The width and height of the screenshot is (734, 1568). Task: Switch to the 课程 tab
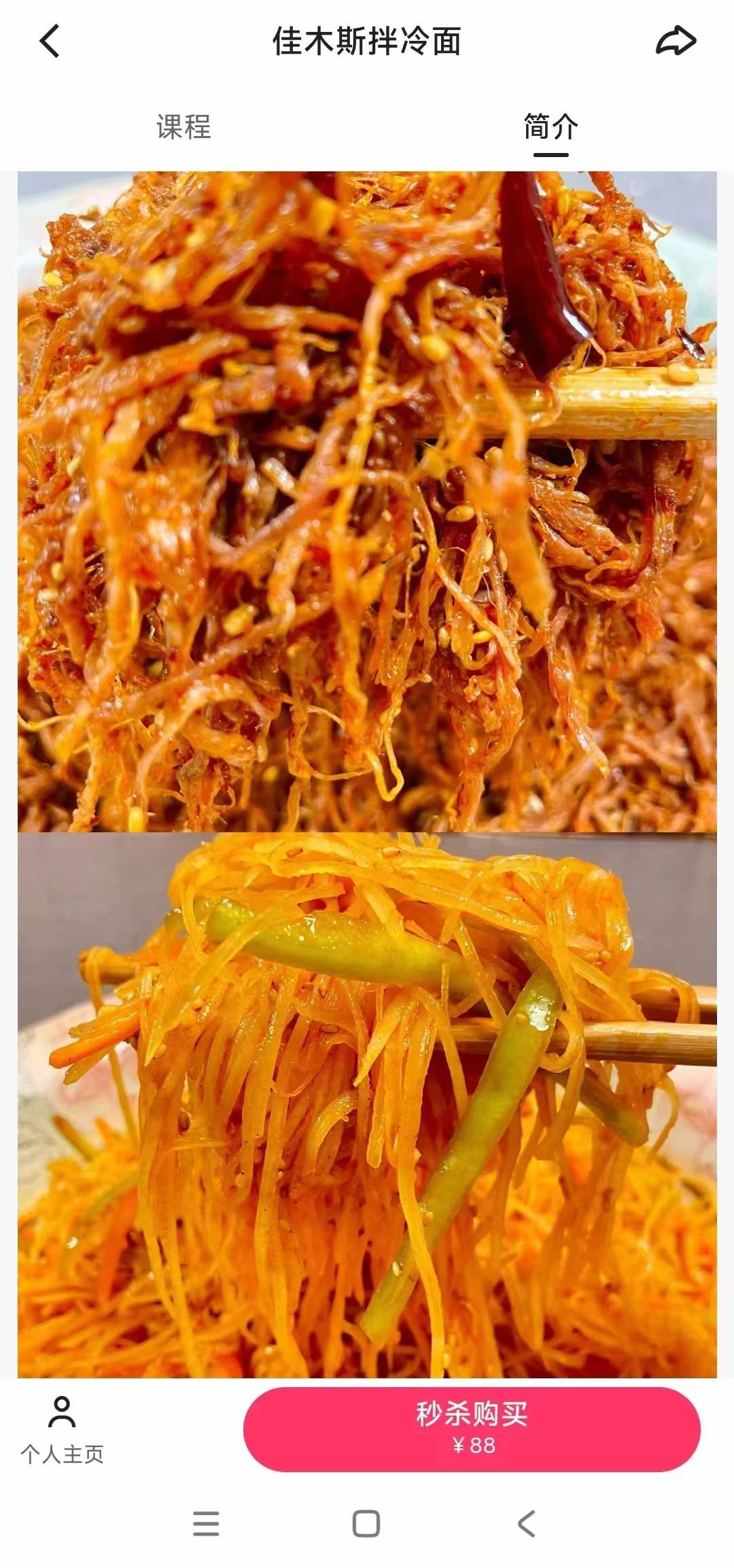pyautogui.click(x=183, y=127)
